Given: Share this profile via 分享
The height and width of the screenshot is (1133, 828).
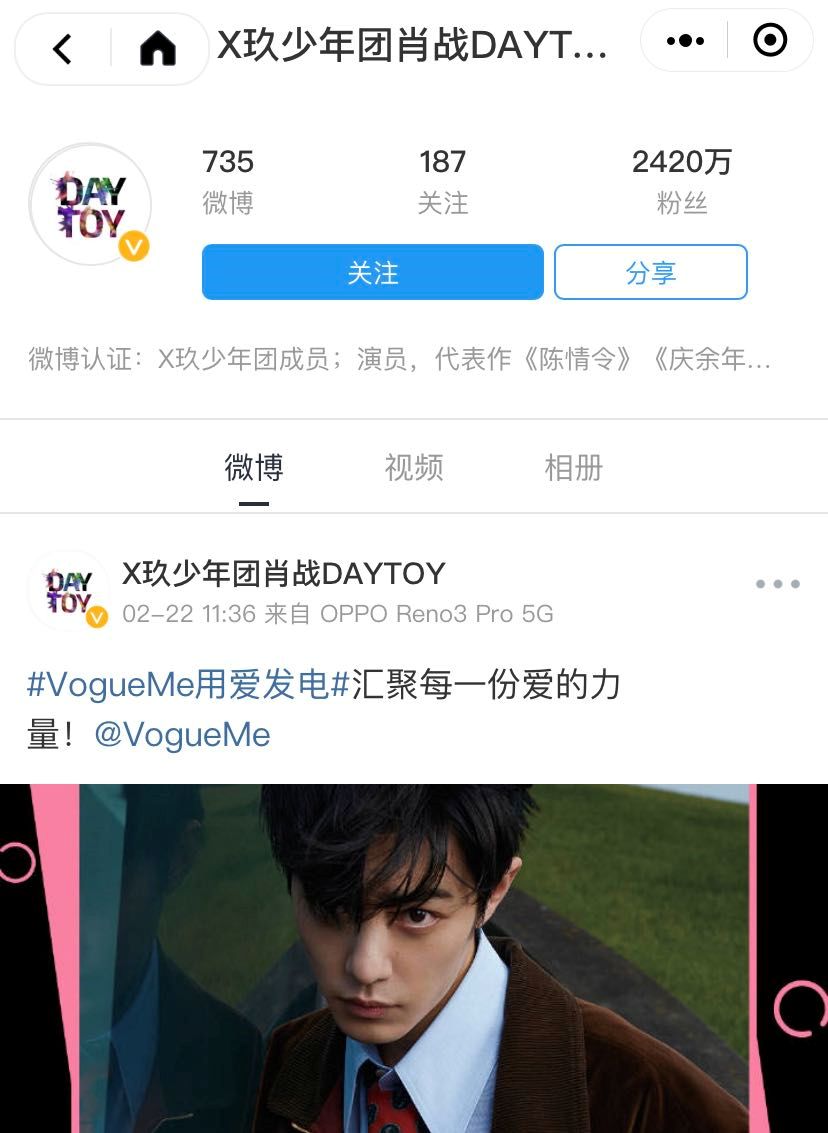Looking at the screenshot, I should point(650,272).
